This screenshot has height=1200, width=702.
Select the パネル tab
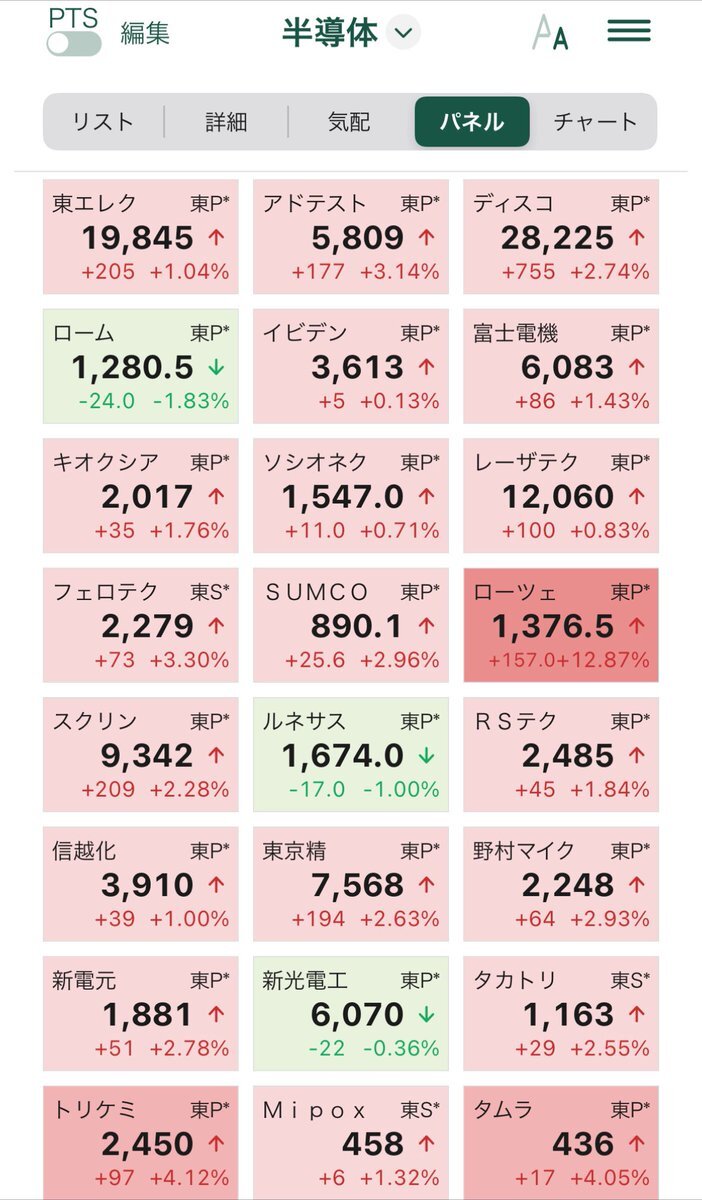point(472,122)
